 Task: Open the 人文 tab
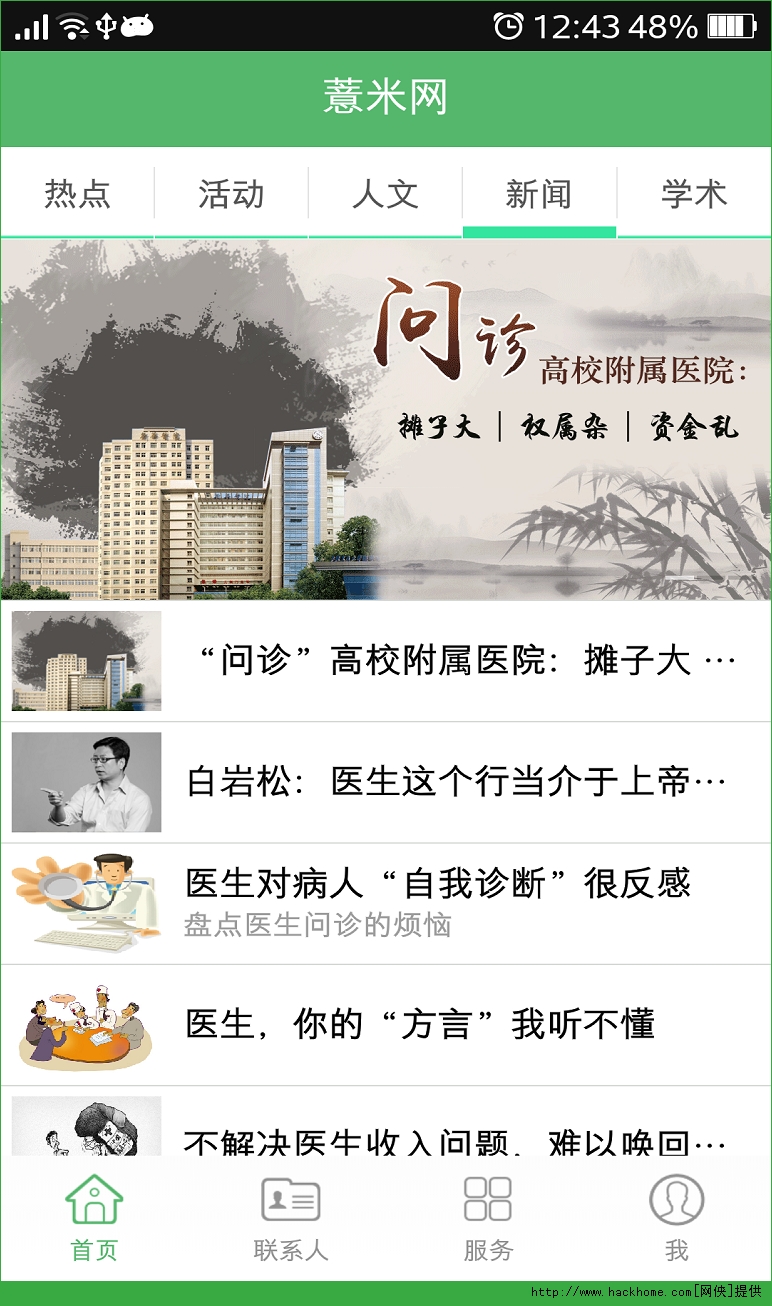coord(385,194)
